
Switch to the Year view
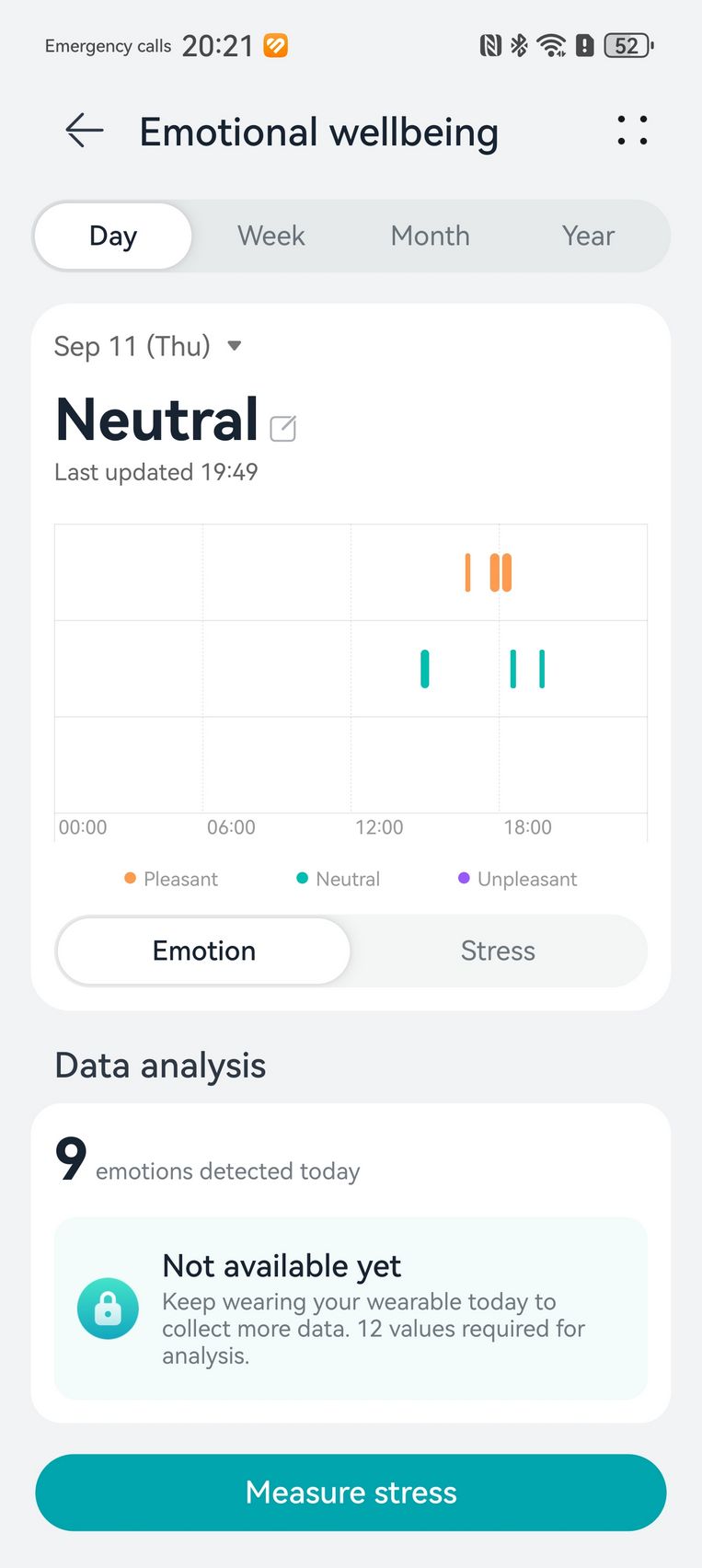(x=588, y=236)
